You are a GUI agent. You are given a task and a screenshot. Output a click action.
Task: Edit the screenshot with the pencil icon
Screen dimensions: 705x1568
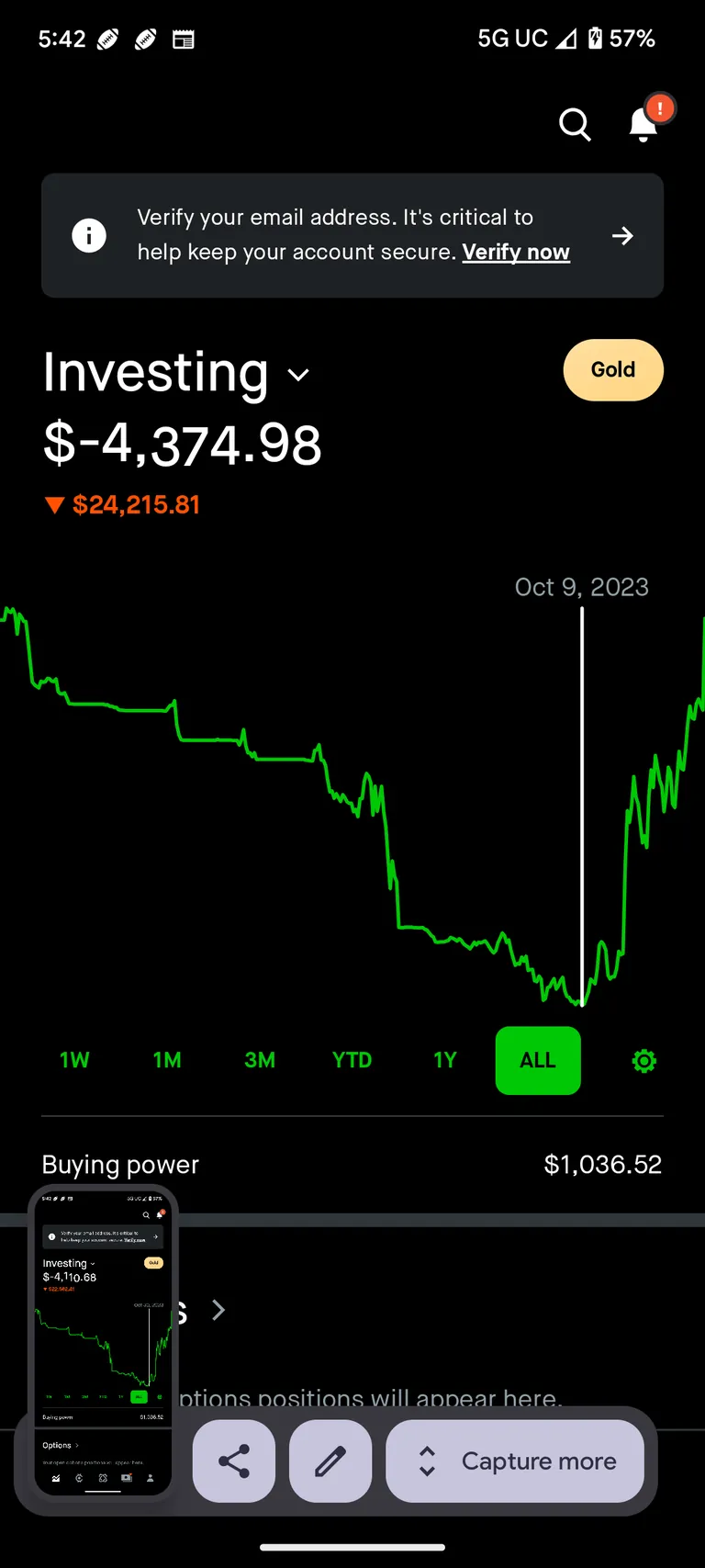(x=330, y=1461)
